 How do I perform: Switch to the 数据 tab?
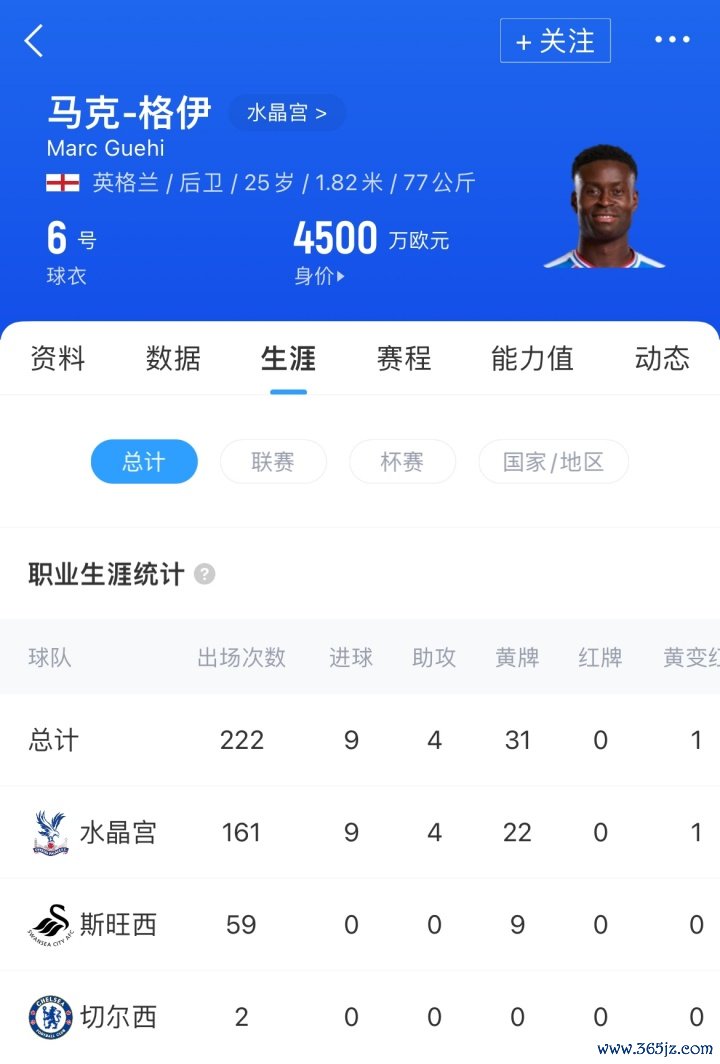pos(173,358)
